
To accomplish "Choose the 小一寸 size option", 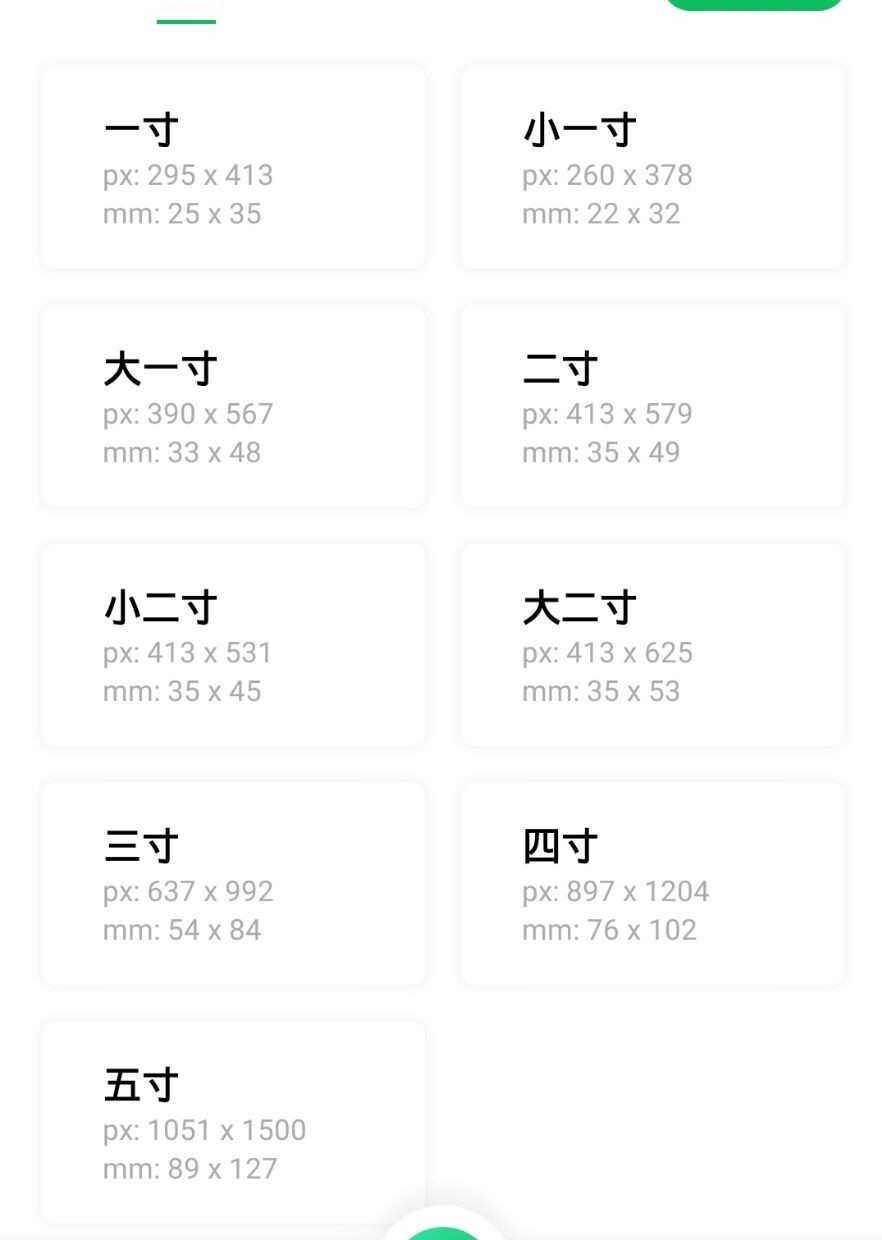I will [651, 167].
